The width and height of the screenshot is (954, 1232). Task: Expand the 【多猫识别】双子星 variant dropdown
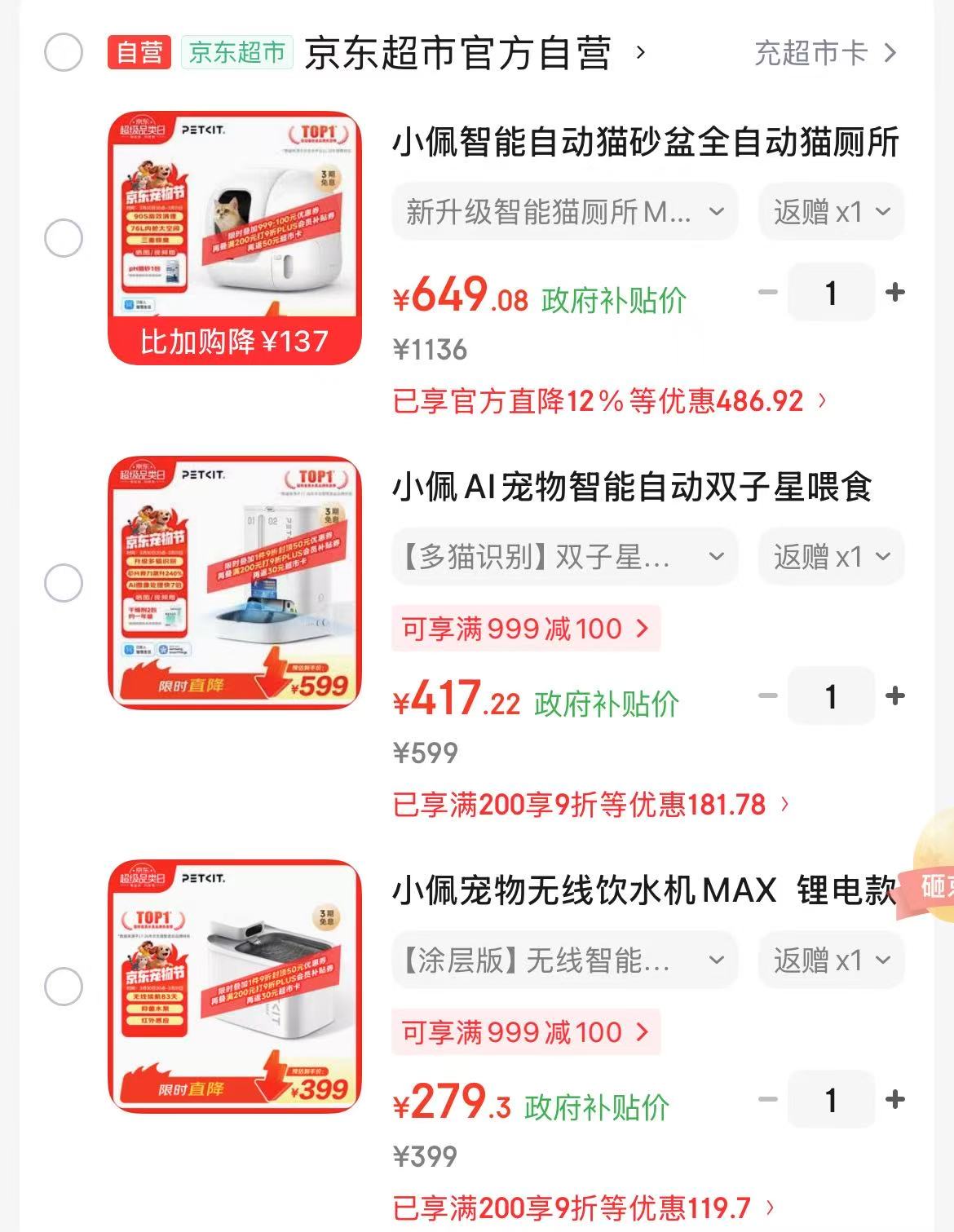pyautogui.click(x=564, y=557)
